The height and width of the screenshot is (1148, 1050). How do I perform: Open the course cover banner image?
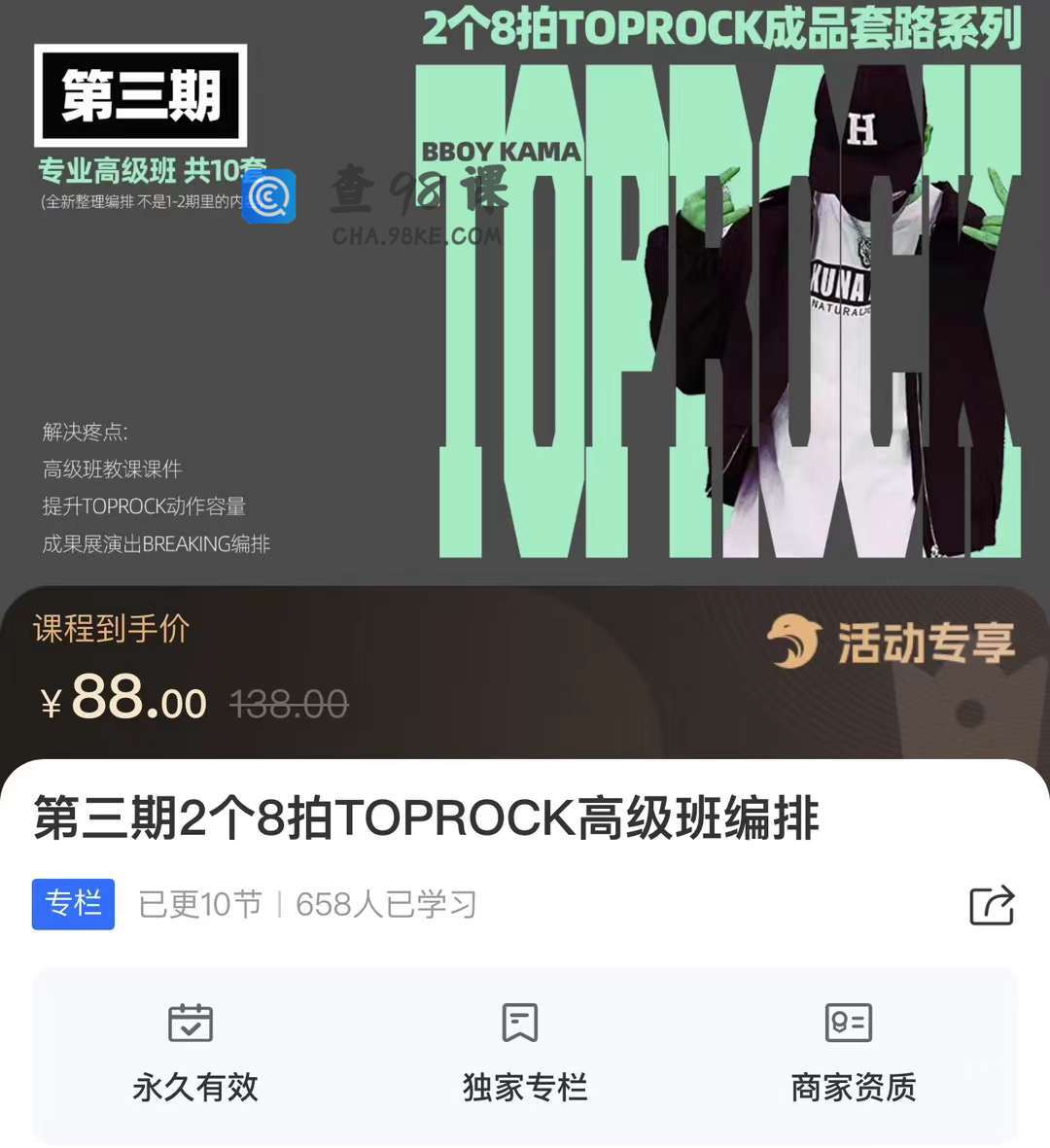tap(525, 292)
